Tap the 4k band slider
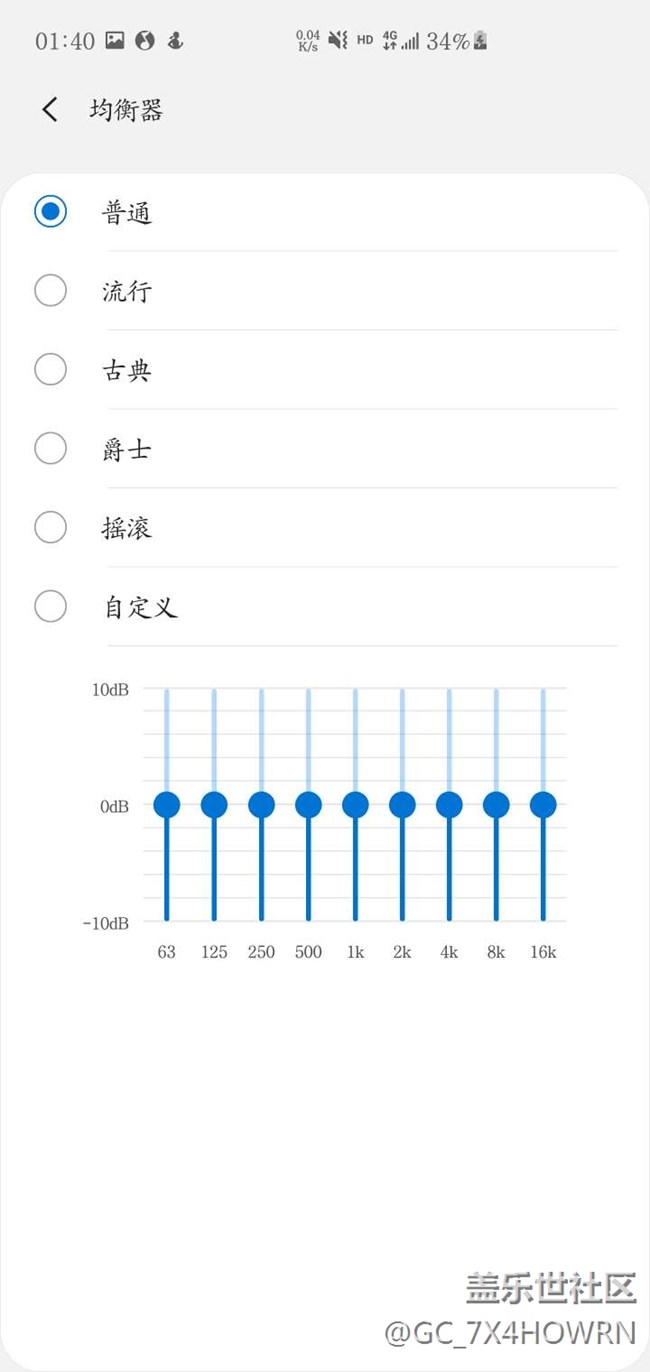This screenshot has height=1372, width=650. [x=449, y=804]
